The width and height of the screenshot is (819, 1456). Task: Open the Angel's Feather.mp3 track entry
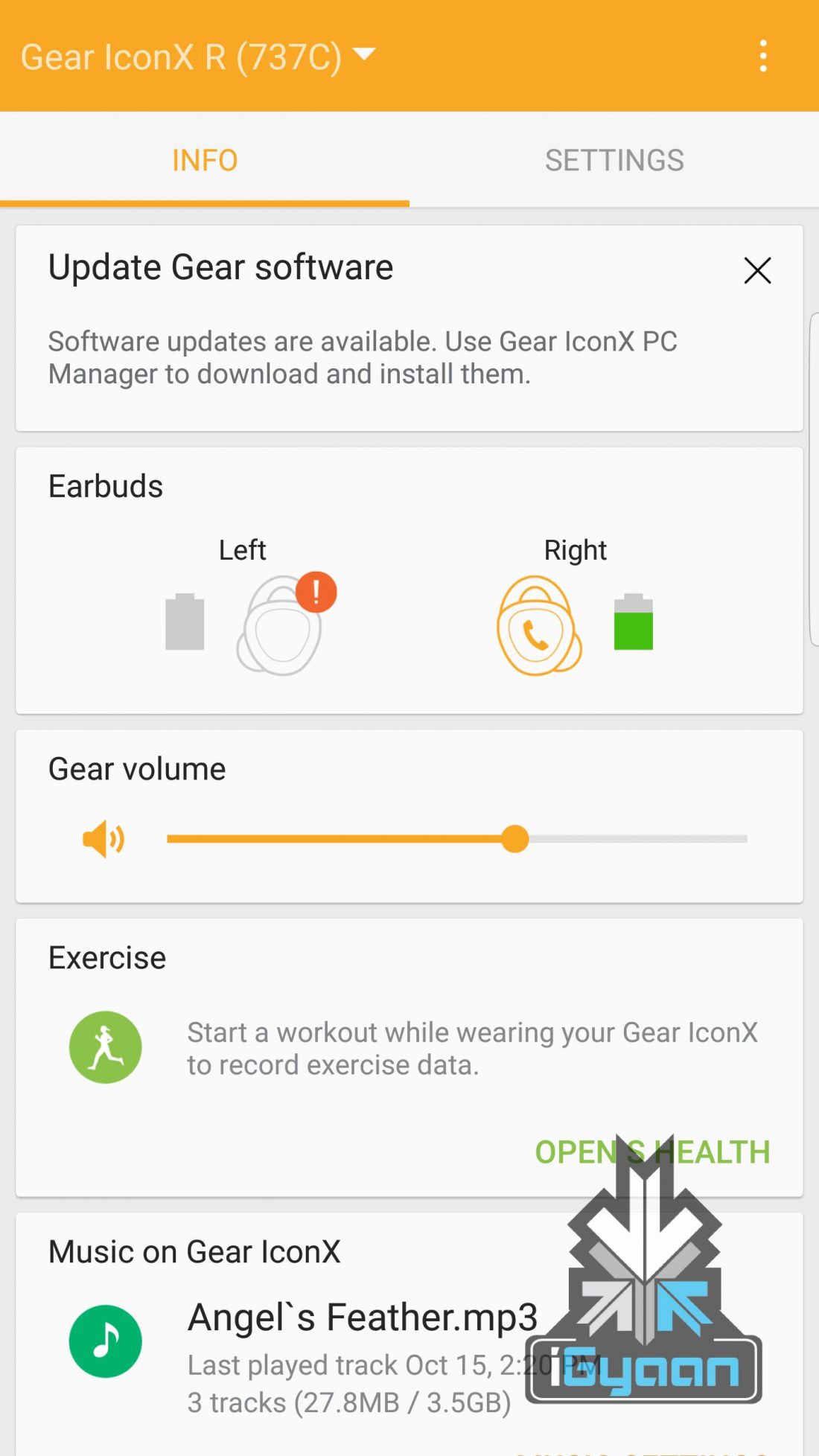coord(362,1318)
